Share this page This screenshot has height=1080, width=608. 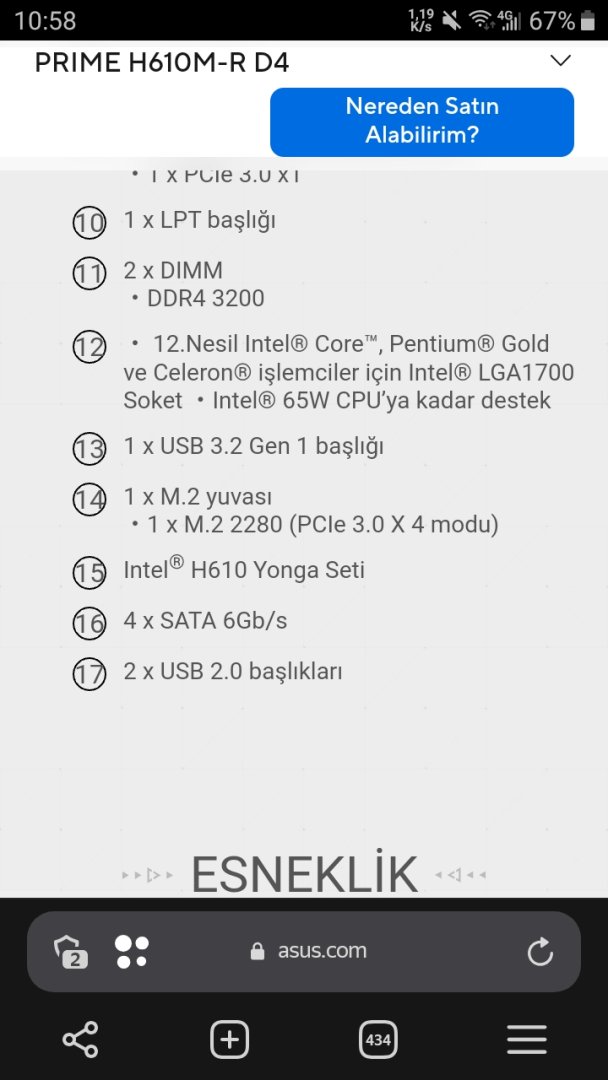coord(80,1040)
